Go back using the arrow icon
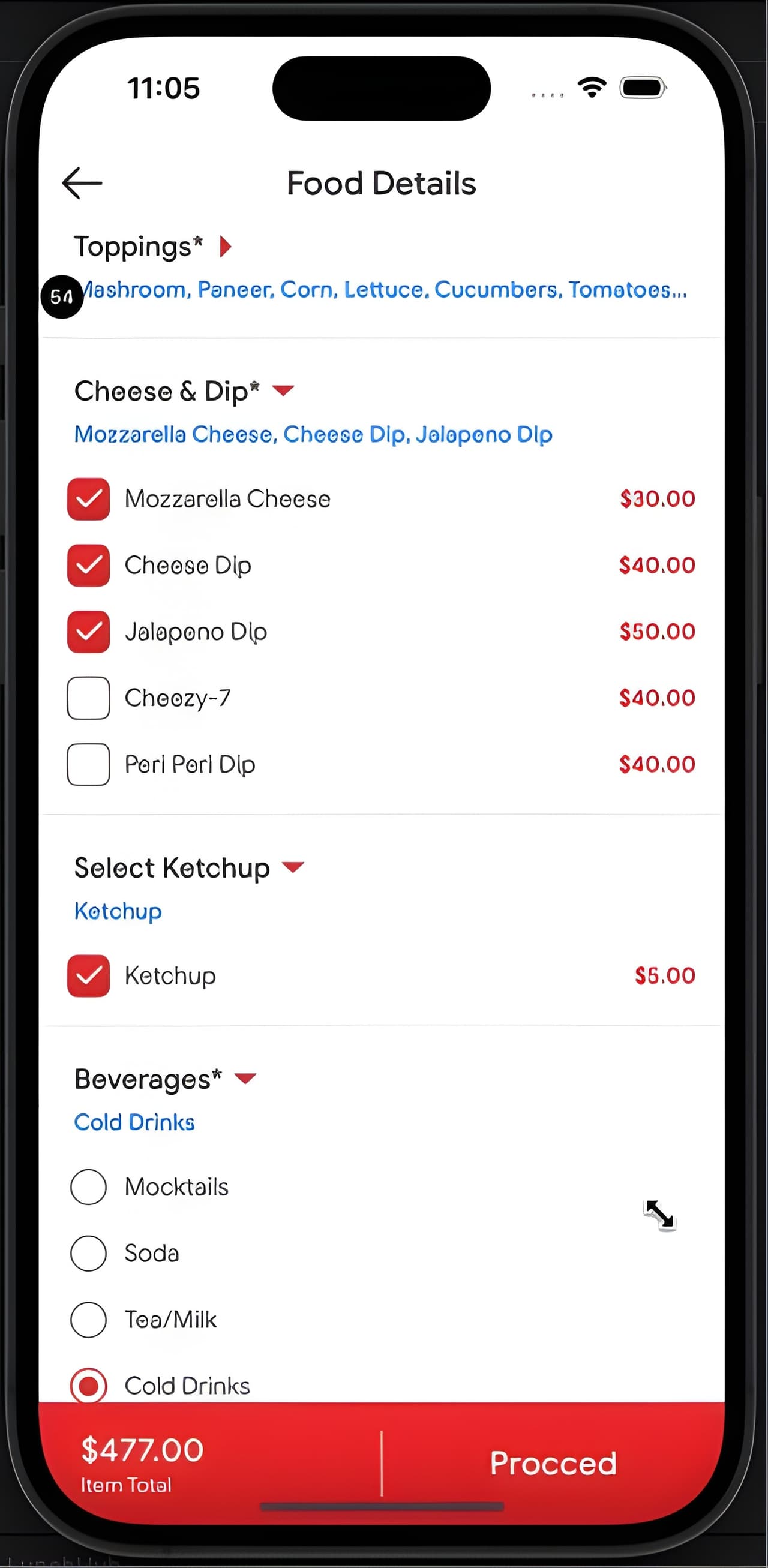 82,182
